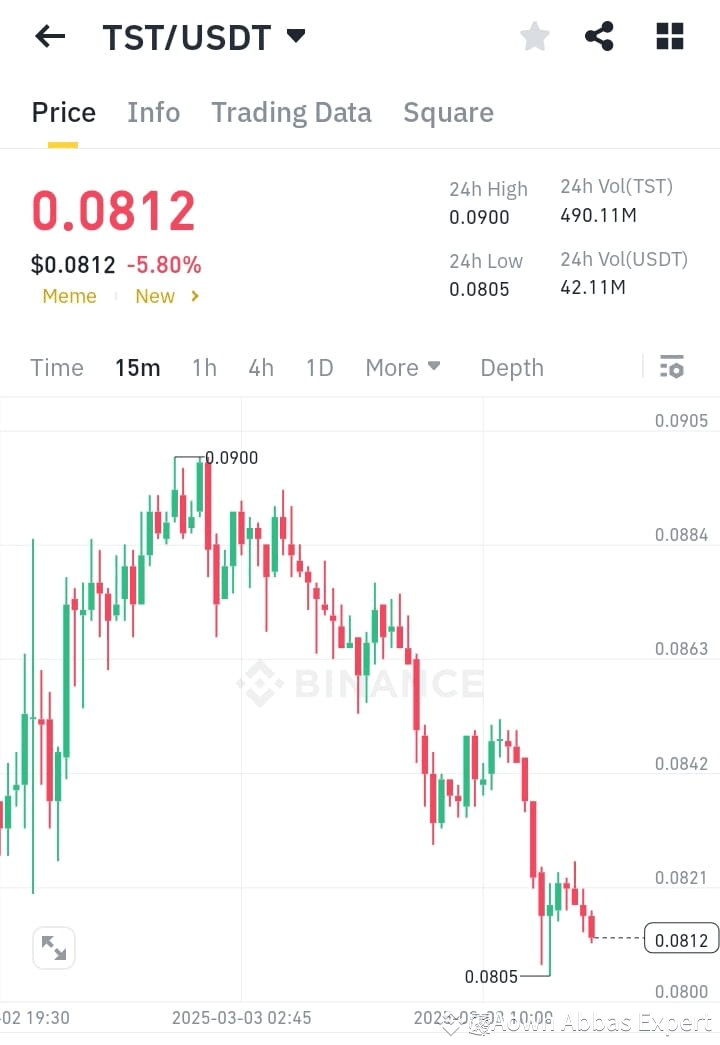Switch to the Trading Data tab
Image resolution: width=720 pixels, height=1045 pixels.
tap(291, 112)
